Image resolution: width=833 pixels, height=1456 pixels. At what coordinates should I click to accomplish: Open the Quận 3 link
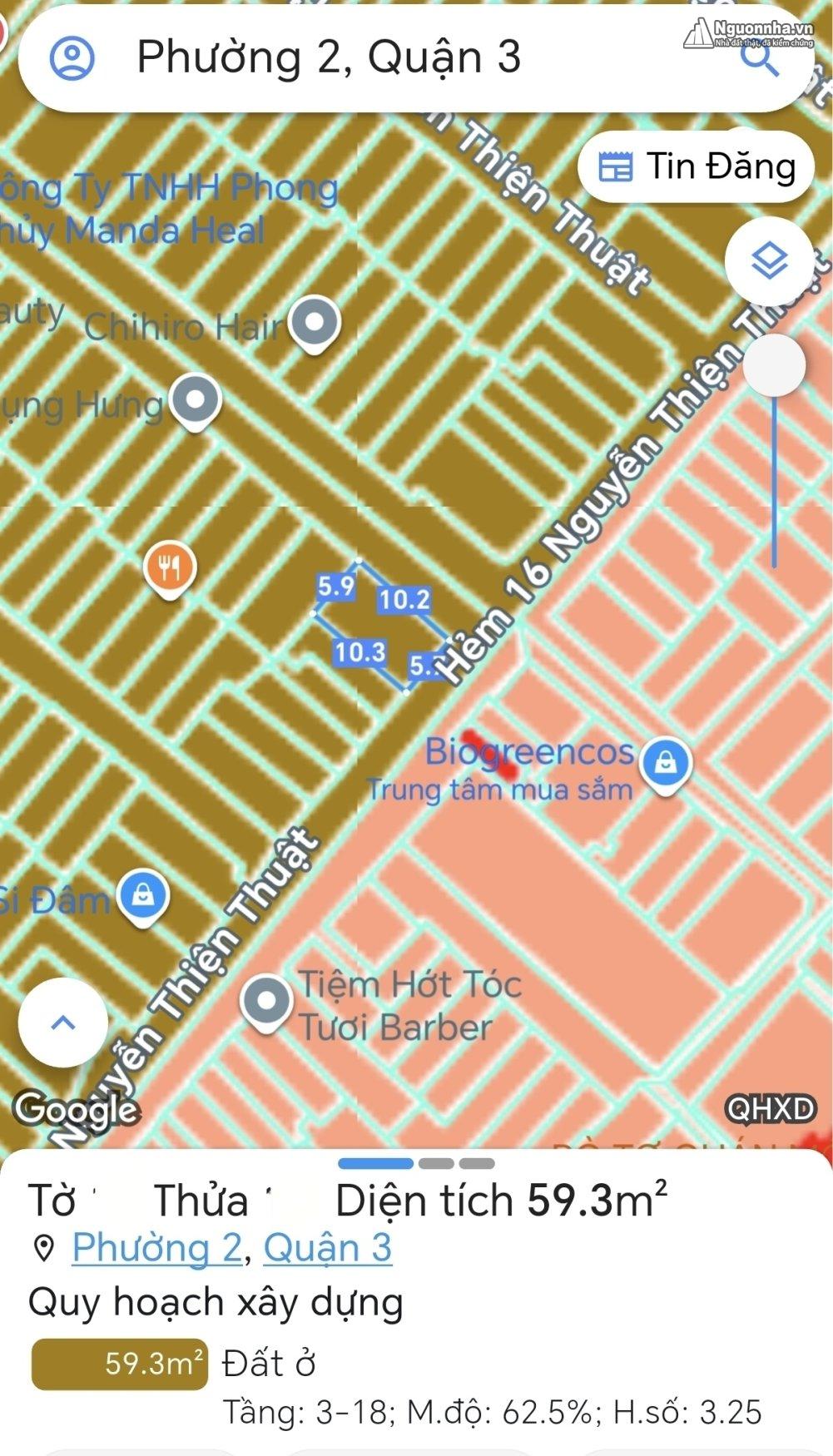(328, 1247)
